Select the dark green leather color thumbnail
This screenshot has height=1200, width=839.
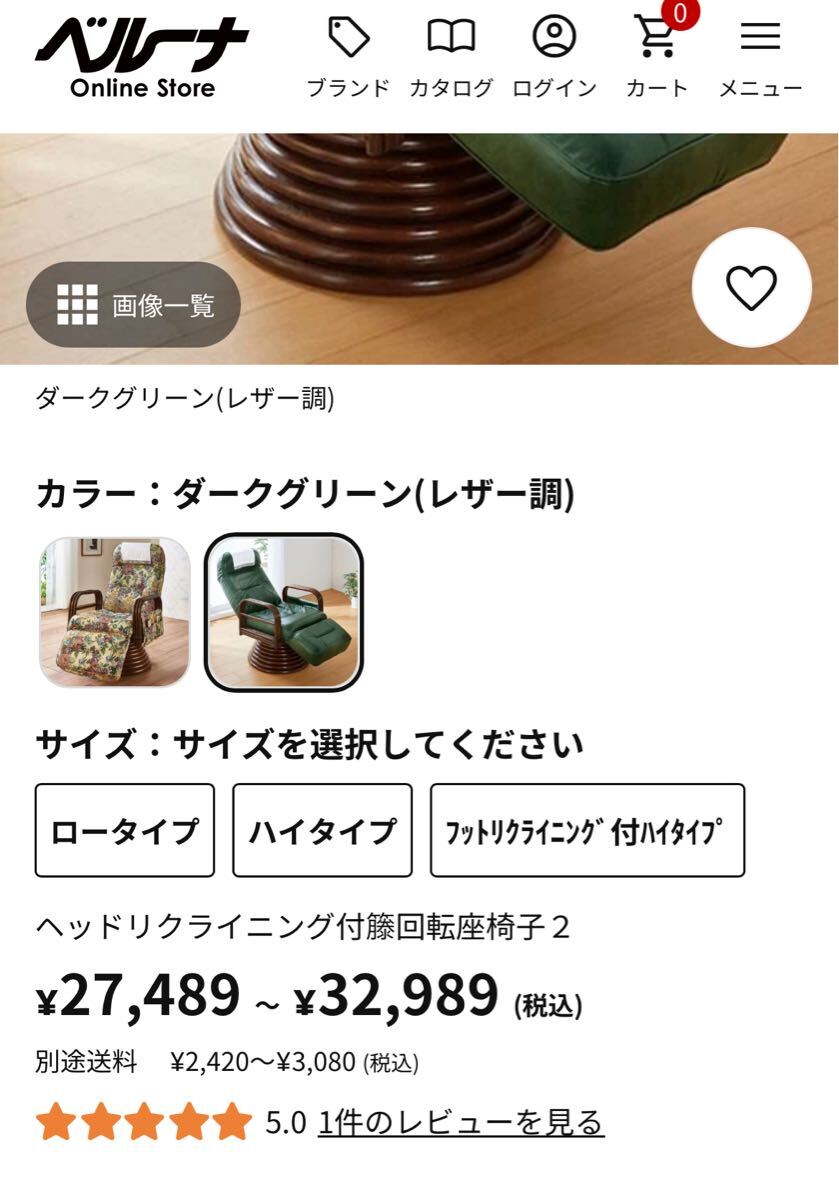click(284, 612)
